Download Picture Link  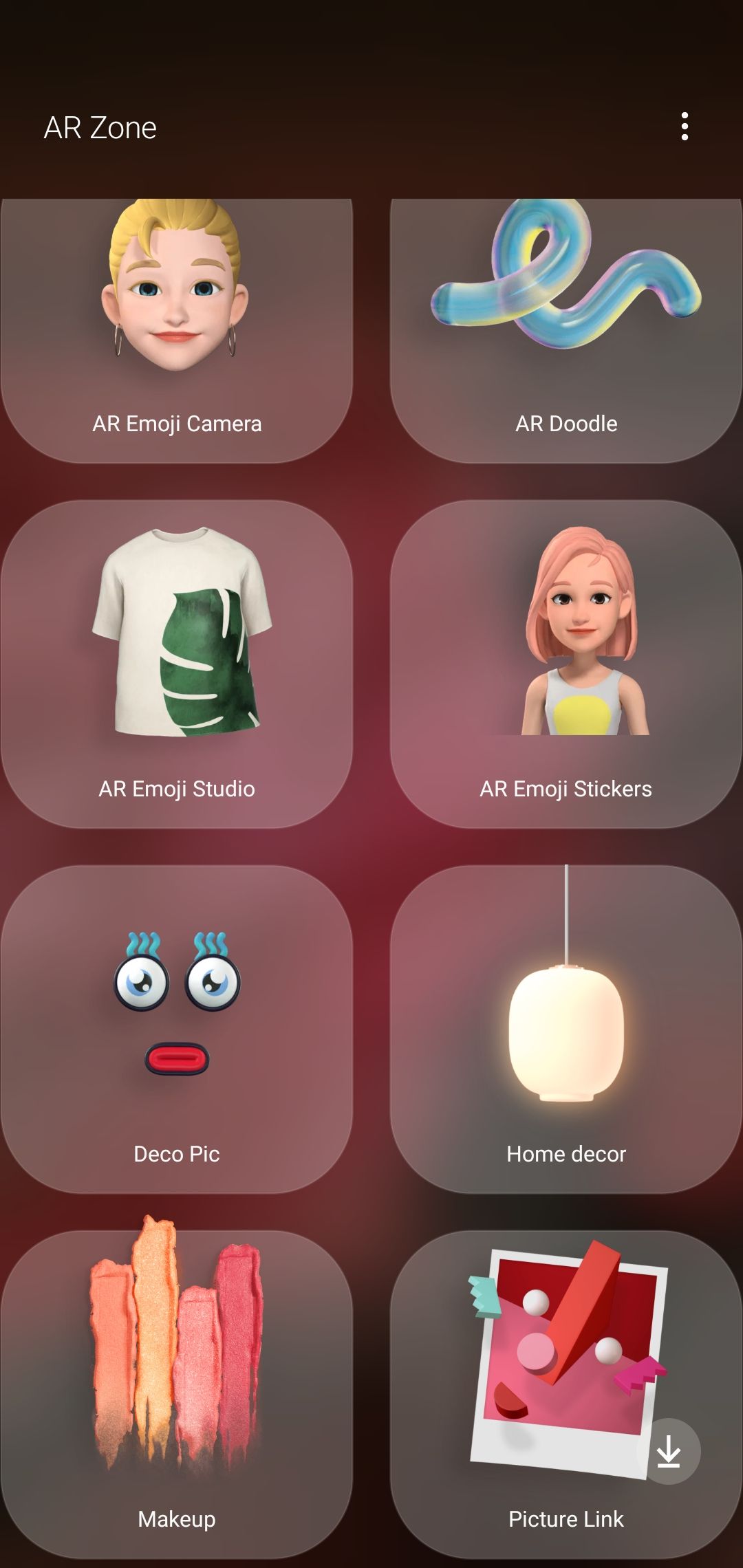tap(668, 1452)
